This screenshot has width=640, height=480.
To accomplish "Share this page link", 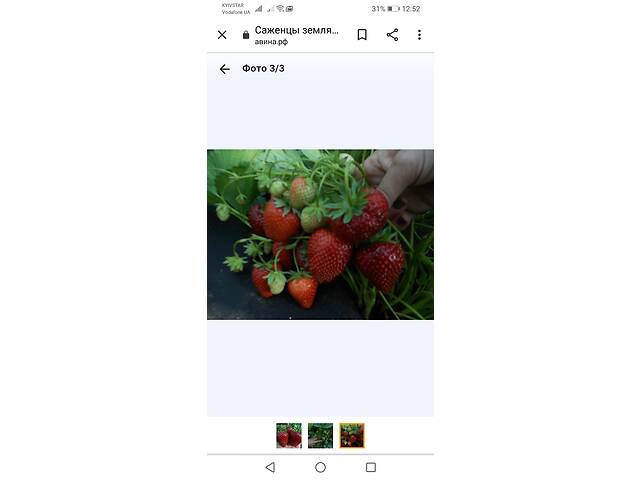I will pos(392,35).
